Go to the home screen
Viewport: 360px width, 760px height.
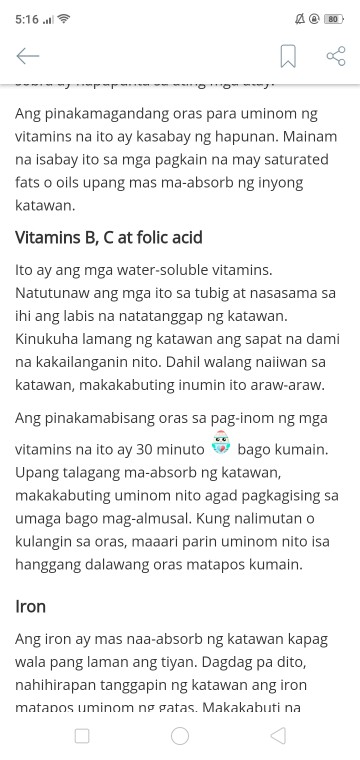180,736
